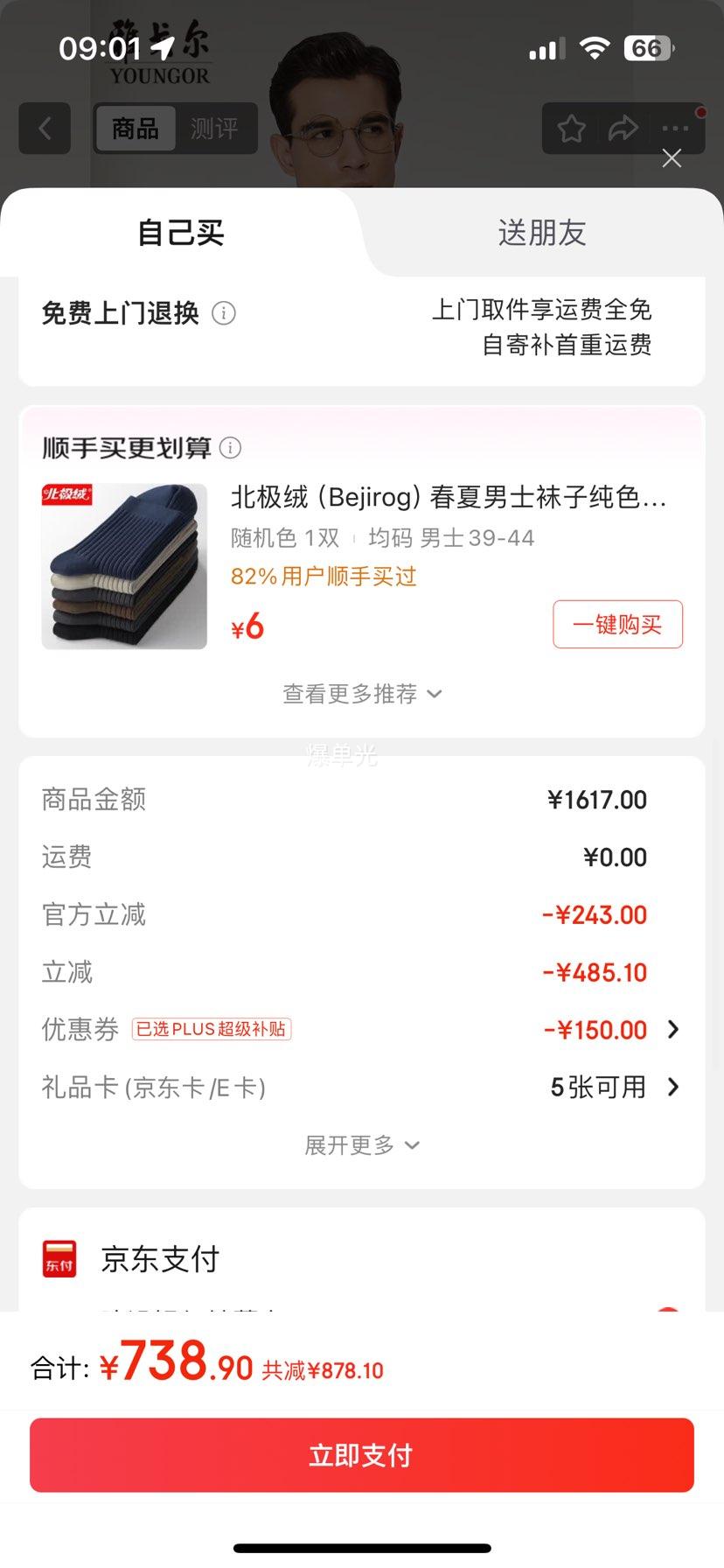Open the 礼品卡 (京东卡/E卡) row
This screenshot has height=1568, width=724.
362,1087
